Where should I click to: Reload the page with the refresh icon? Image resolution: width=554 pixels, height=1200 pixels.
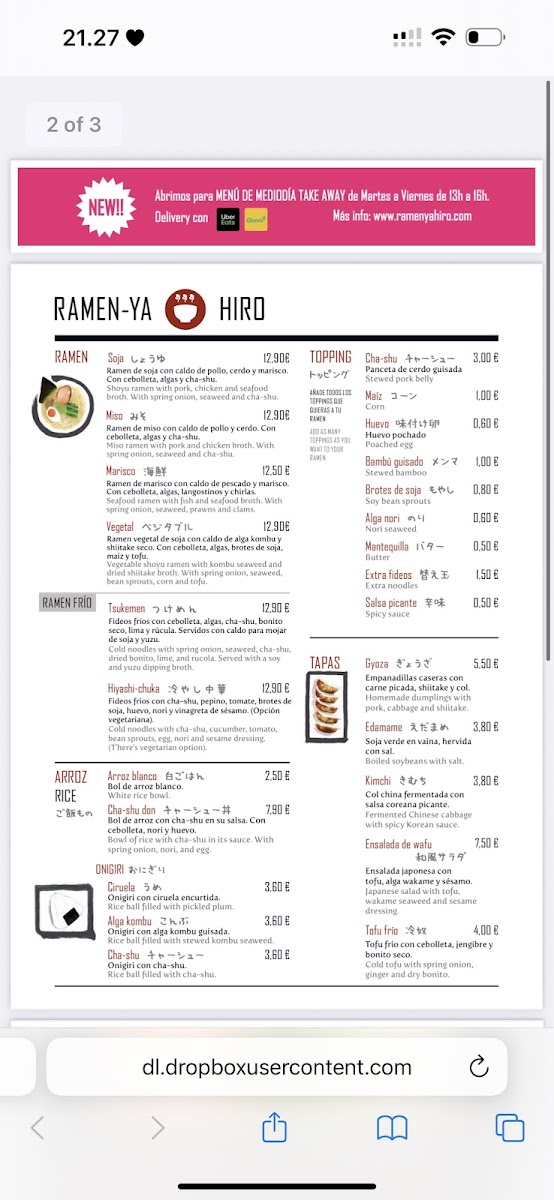(479, 1067)
